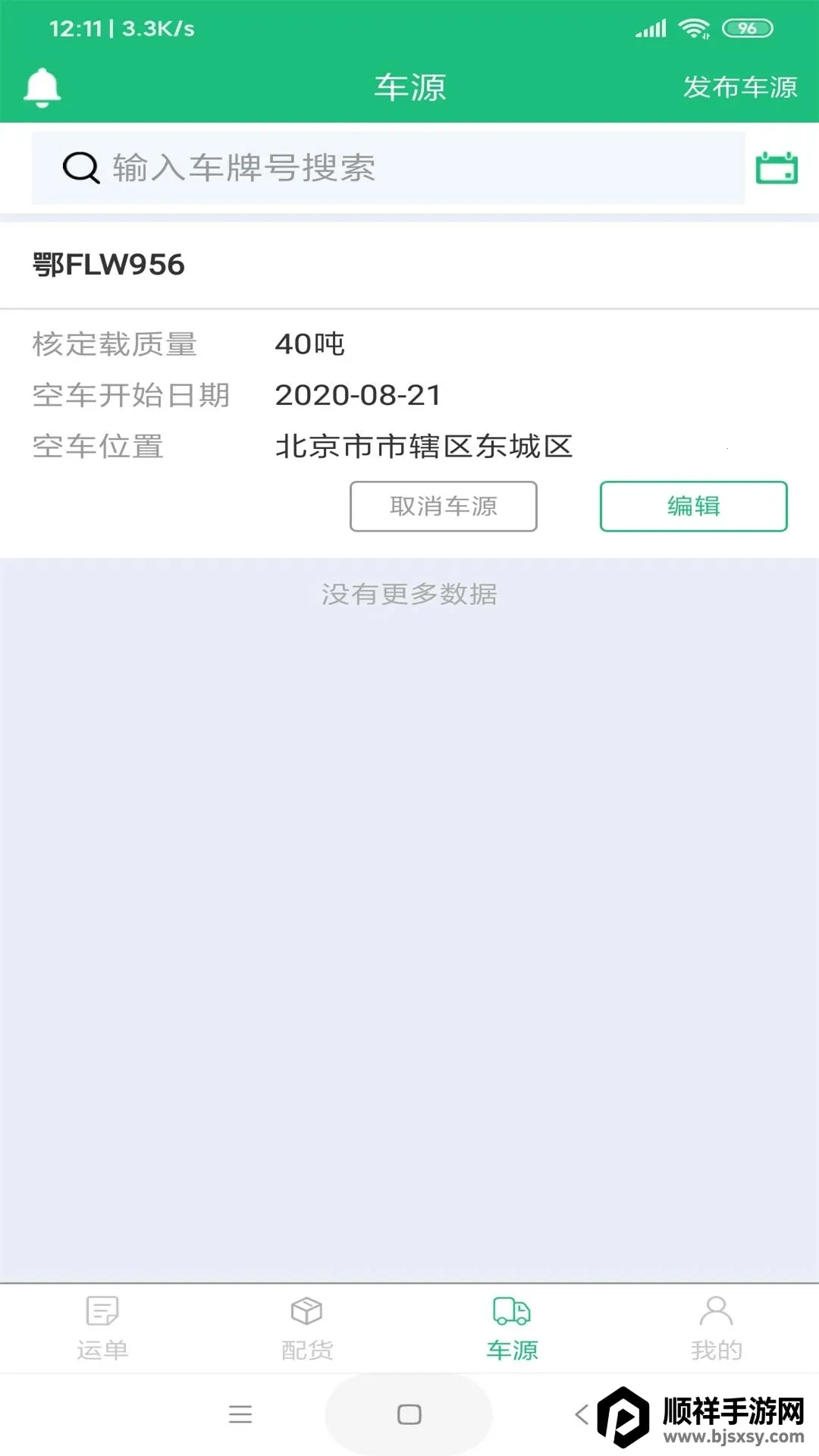Switch to the 运单 tab

102,1329
